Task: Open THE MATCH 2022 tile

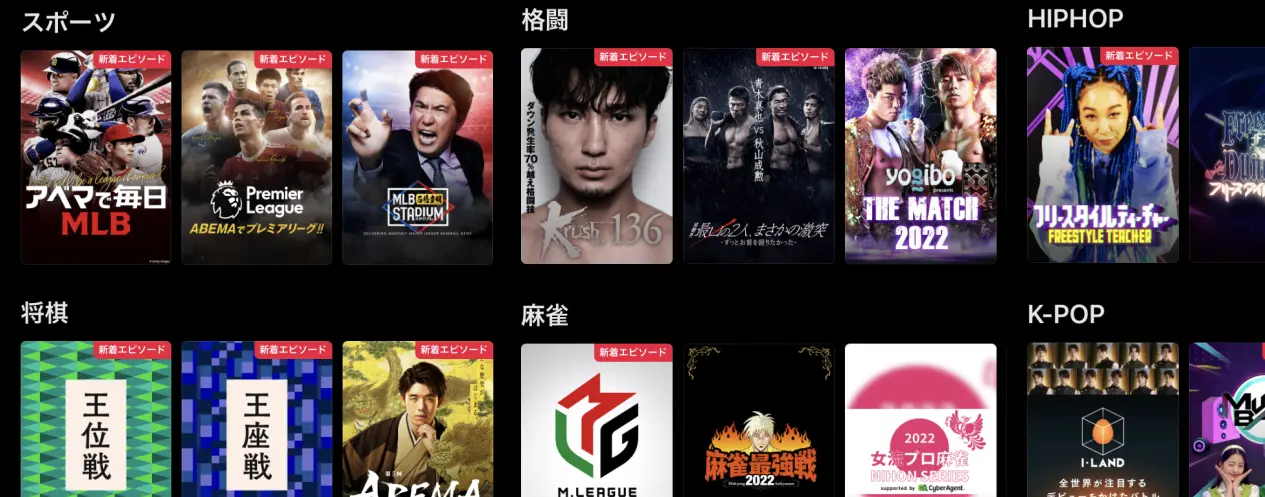Action: click(920, 156)
